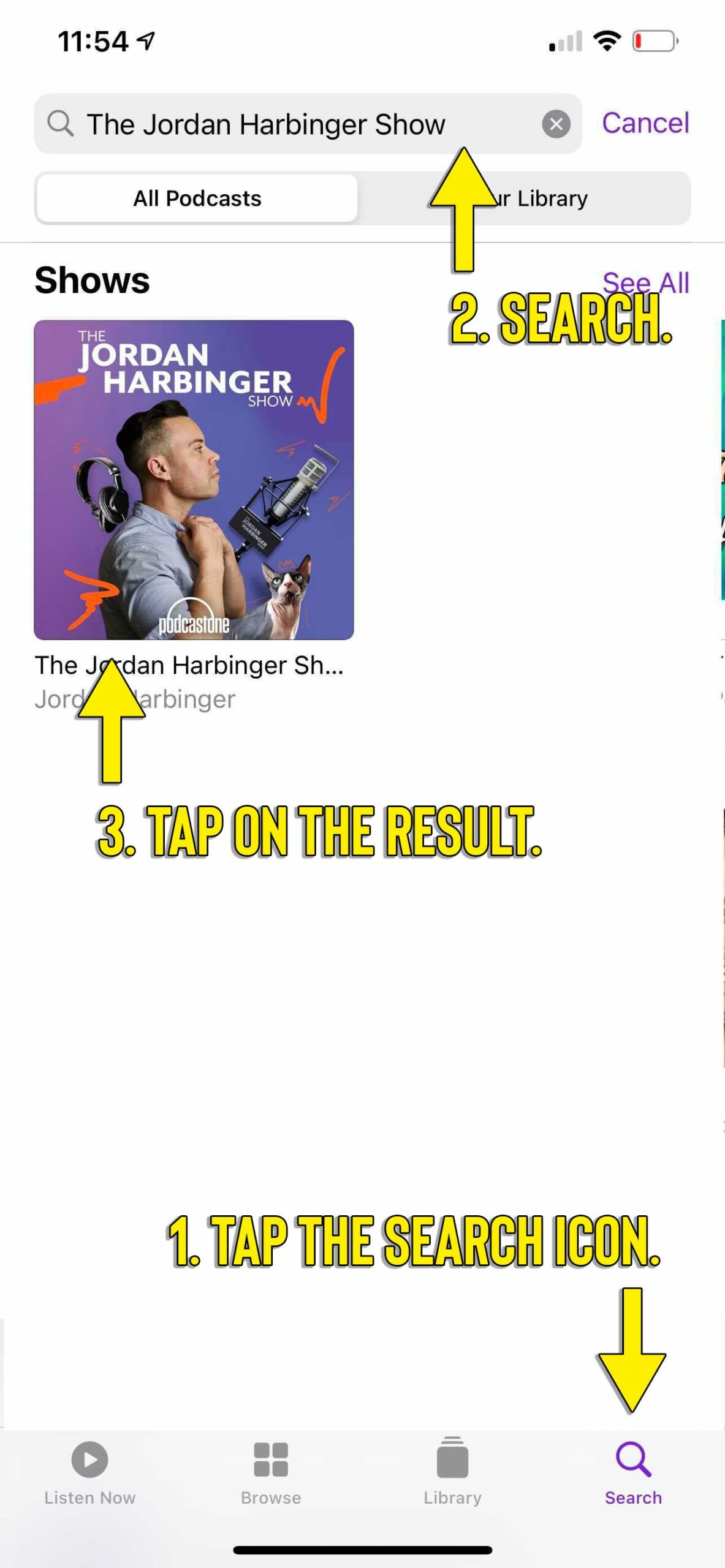
Task: Tap the search field with Jordan Harbinger query
Action: (308, 124)
